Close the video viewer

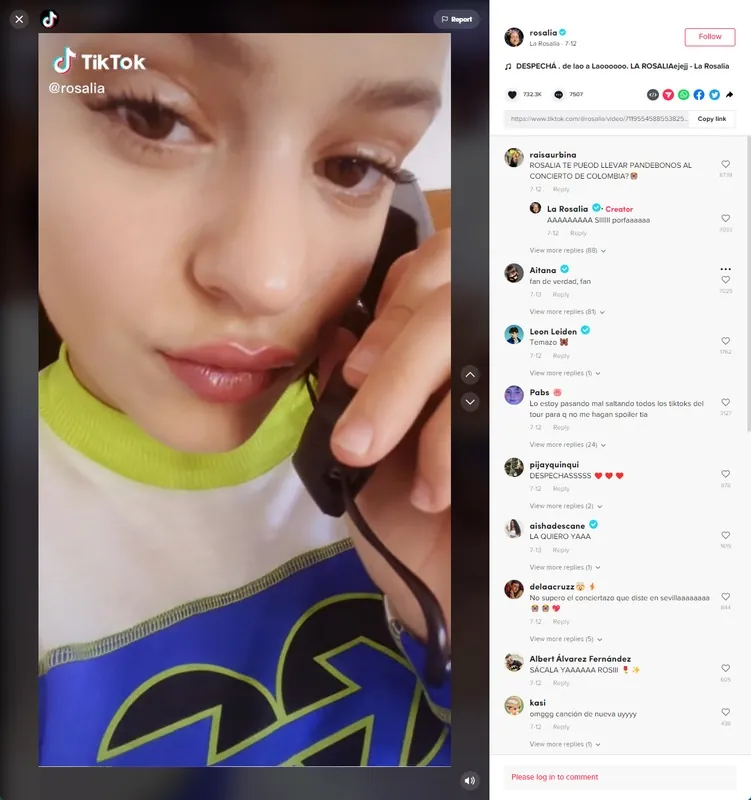pos(19,19)
